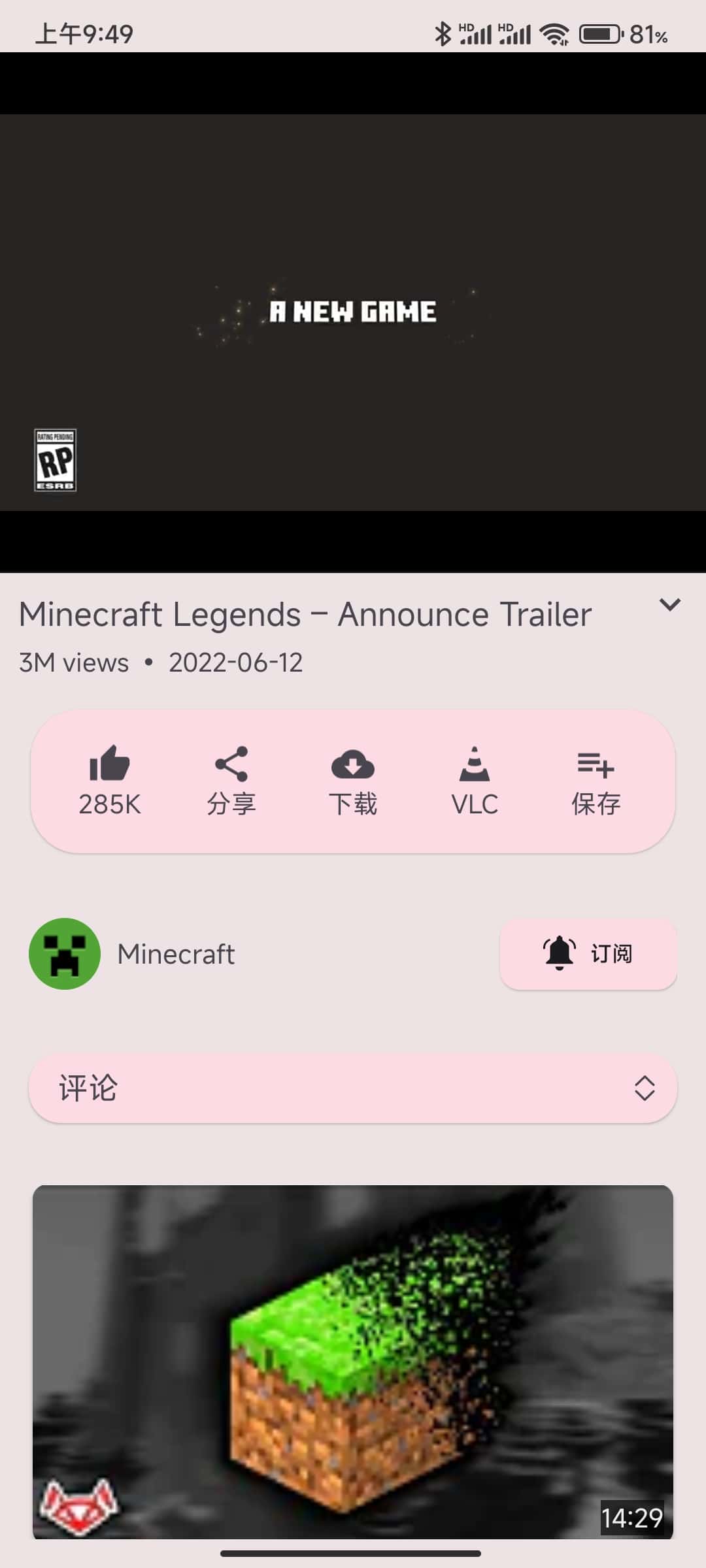Open the video in VLC
Viewport: 706px width, 1568px height.
(475, 781)
